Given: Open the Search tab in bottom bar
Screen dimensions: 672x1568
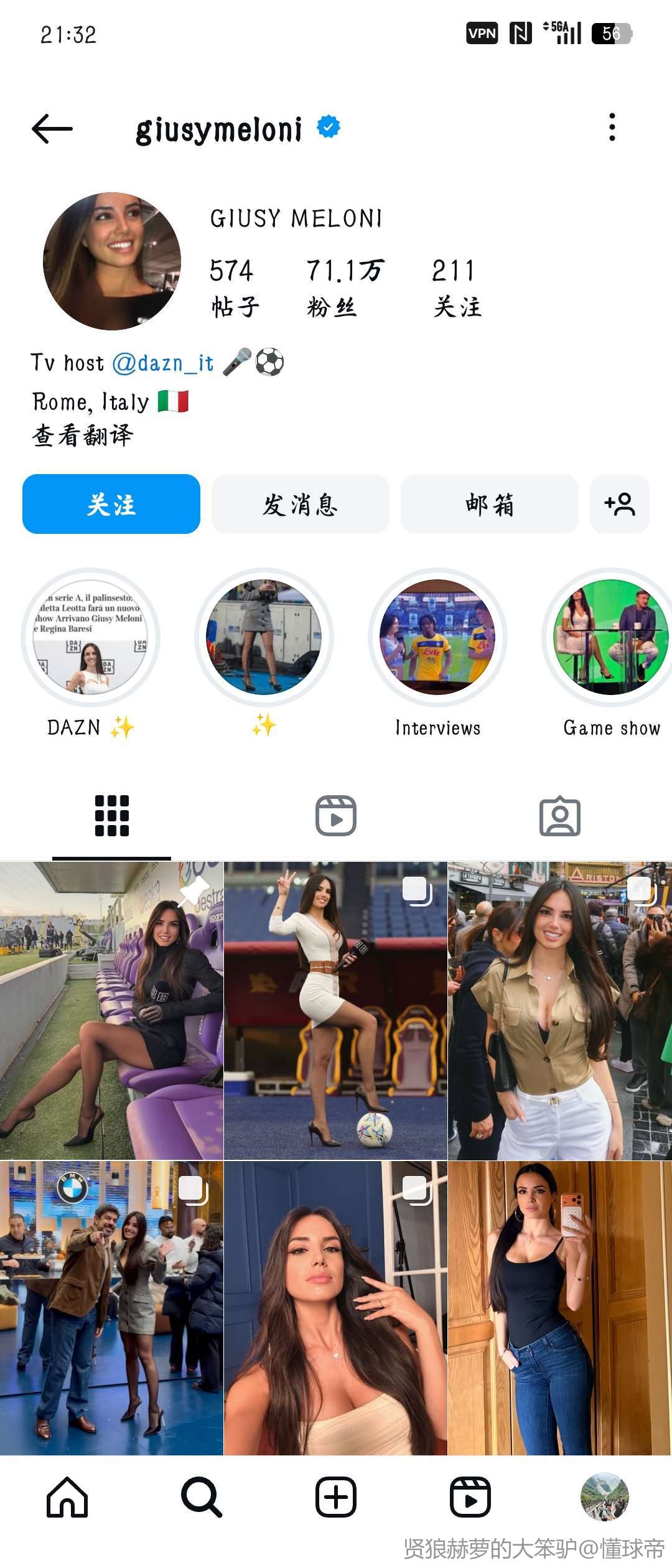Looking at the screenshot, I should pyautogui.click(x=201, y=1497).
